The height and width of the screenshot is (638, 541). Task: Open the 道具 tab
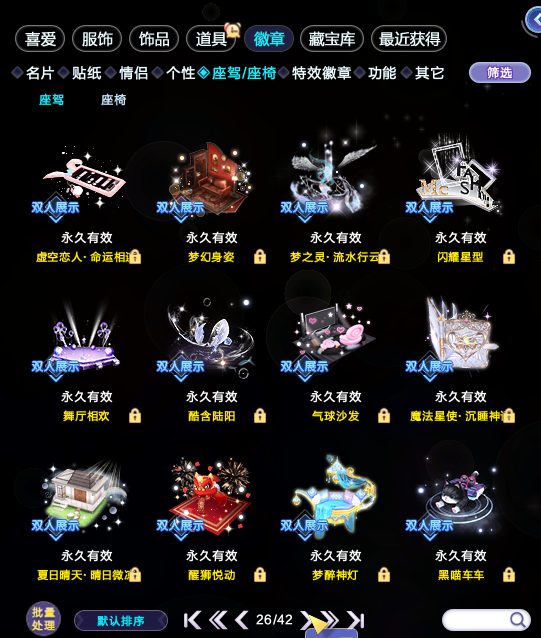click(211, 39)
